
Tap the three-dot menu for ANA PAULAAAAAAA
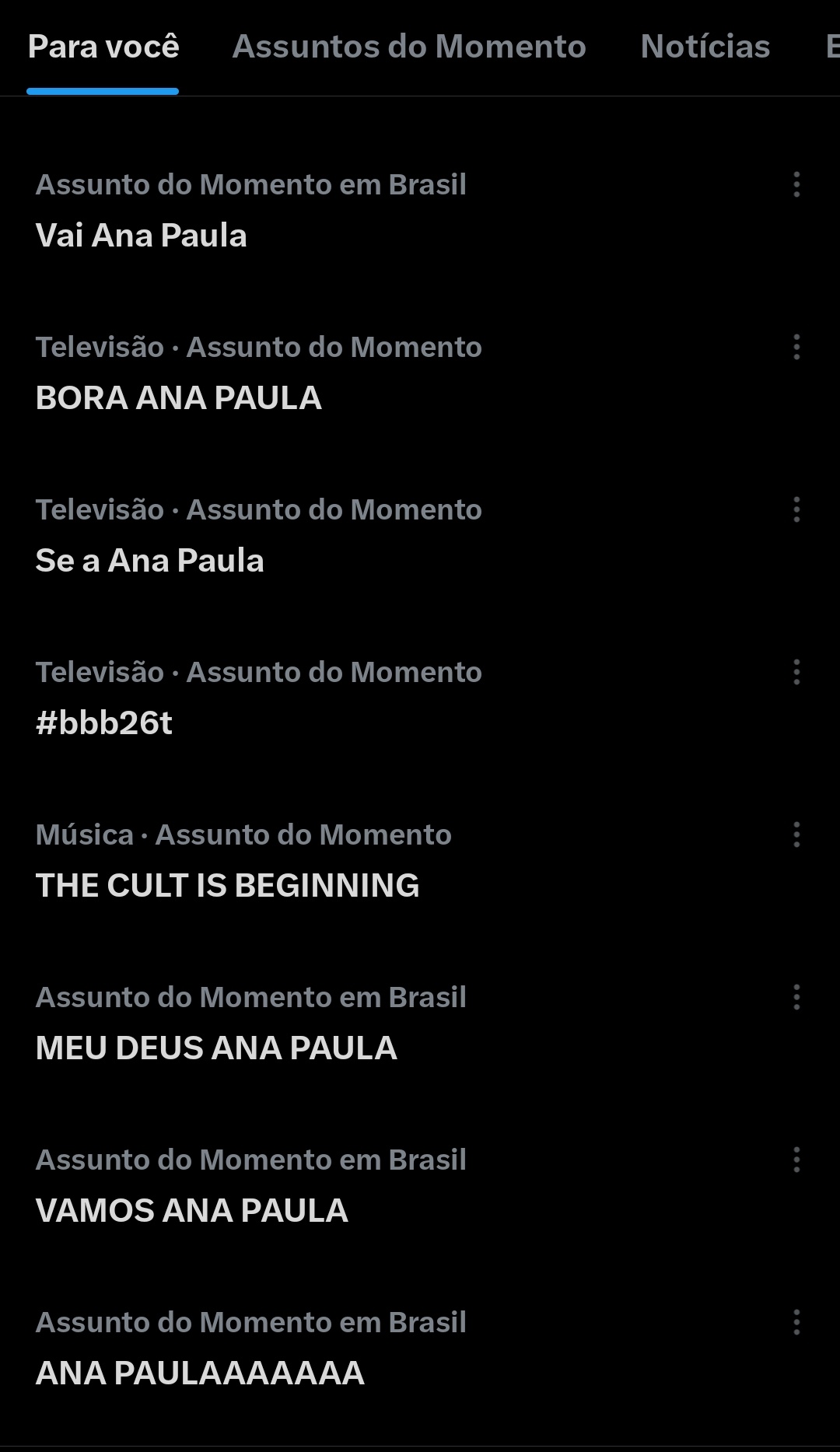796,1323
